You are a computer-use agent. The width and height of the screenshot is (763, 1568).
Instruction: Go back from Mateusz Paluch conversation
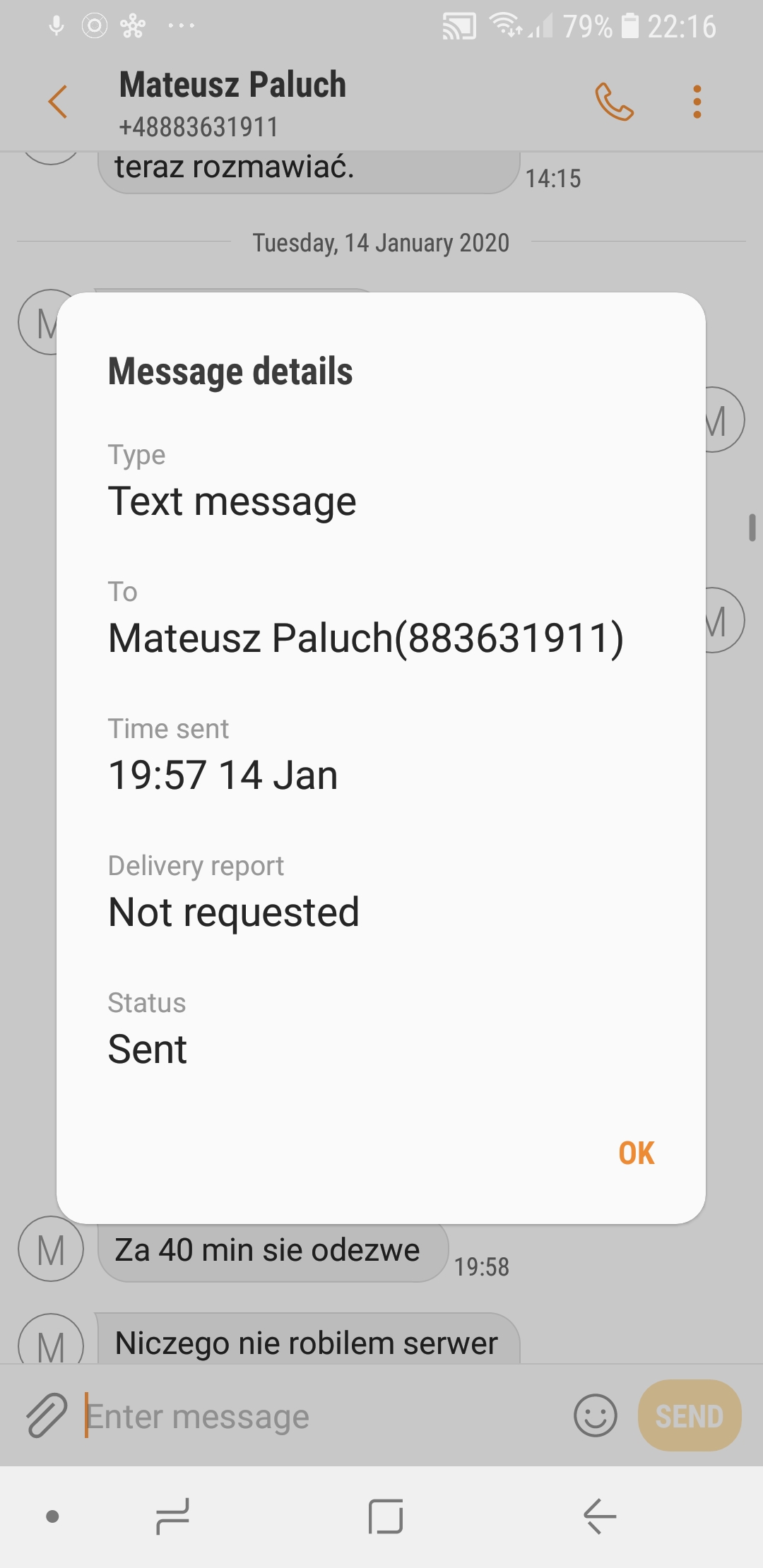pos(58,102)
